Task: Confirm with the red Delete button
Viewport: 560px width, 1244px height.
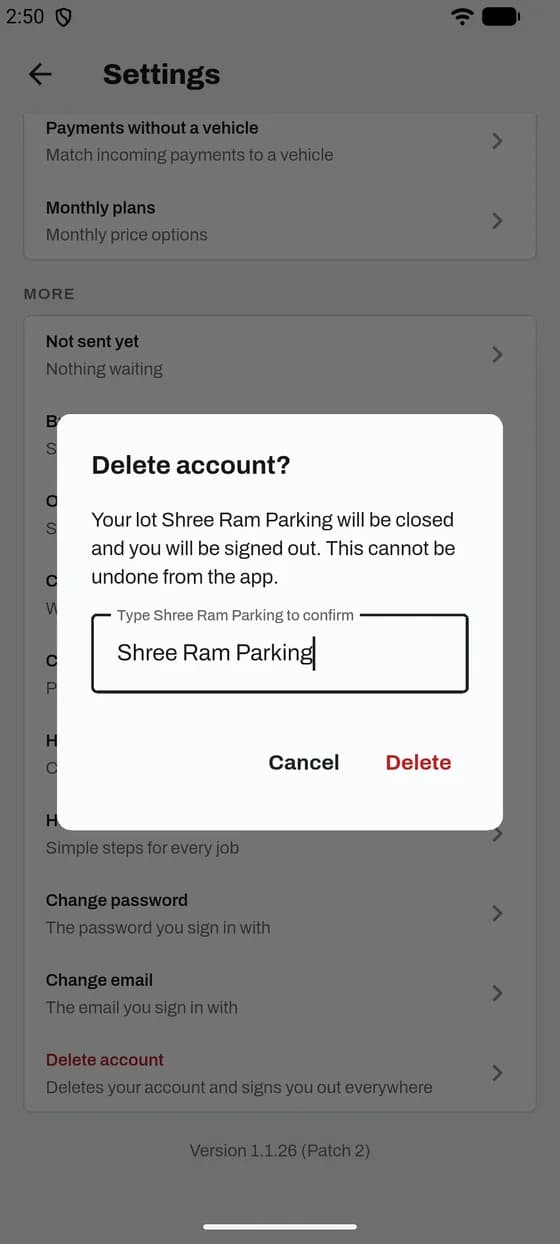Action: [x=418, y=762]
